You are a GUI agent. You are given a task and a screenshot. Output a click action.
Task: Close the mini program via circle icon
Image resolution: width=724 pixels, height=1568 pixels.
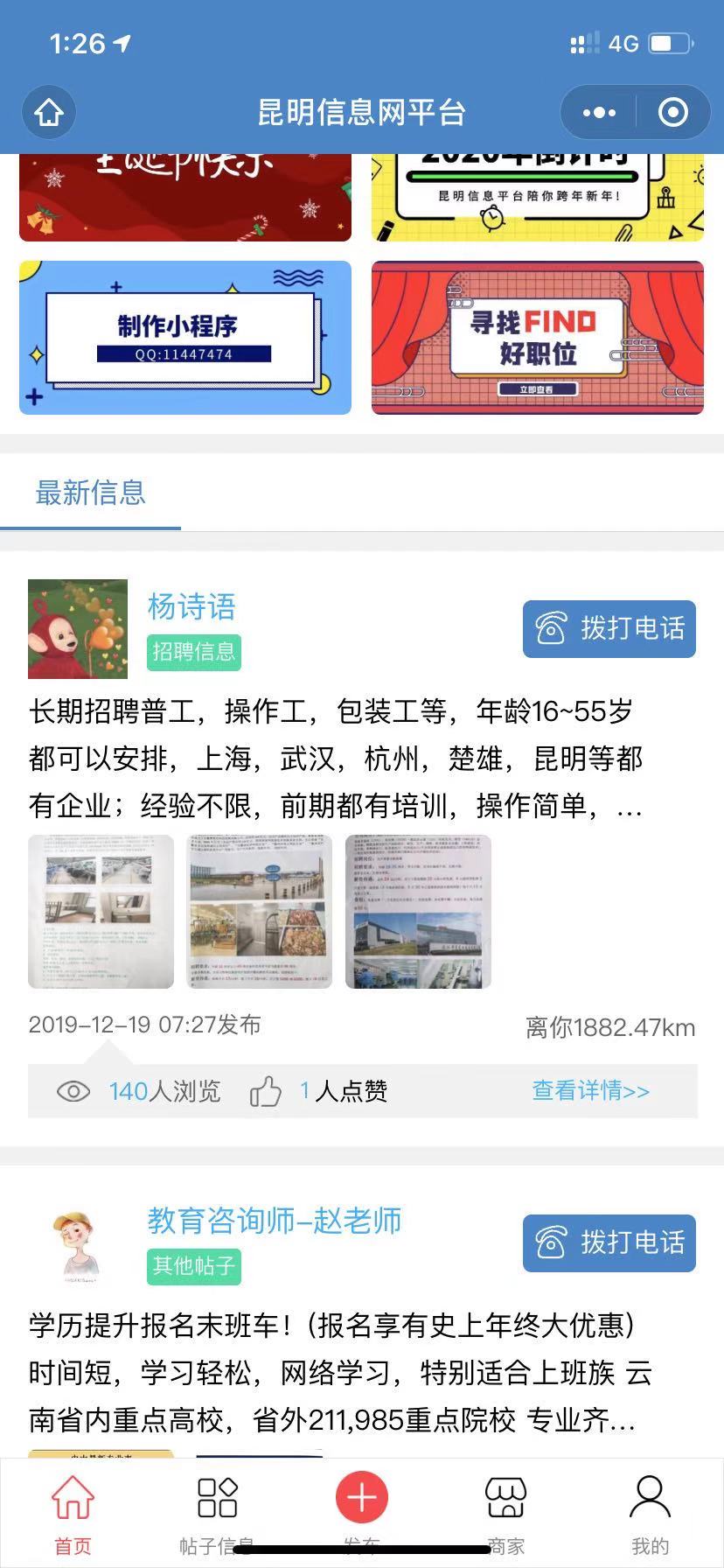click(x=672, y=113)
